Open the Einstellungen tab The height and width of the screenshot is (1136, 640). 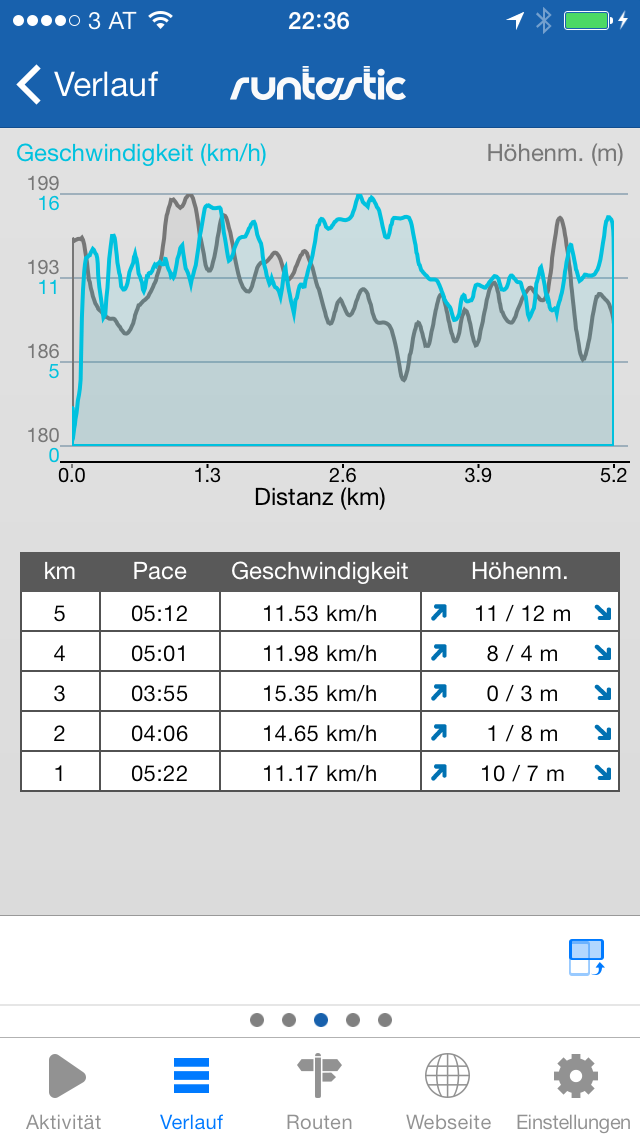pos(574,1090)
